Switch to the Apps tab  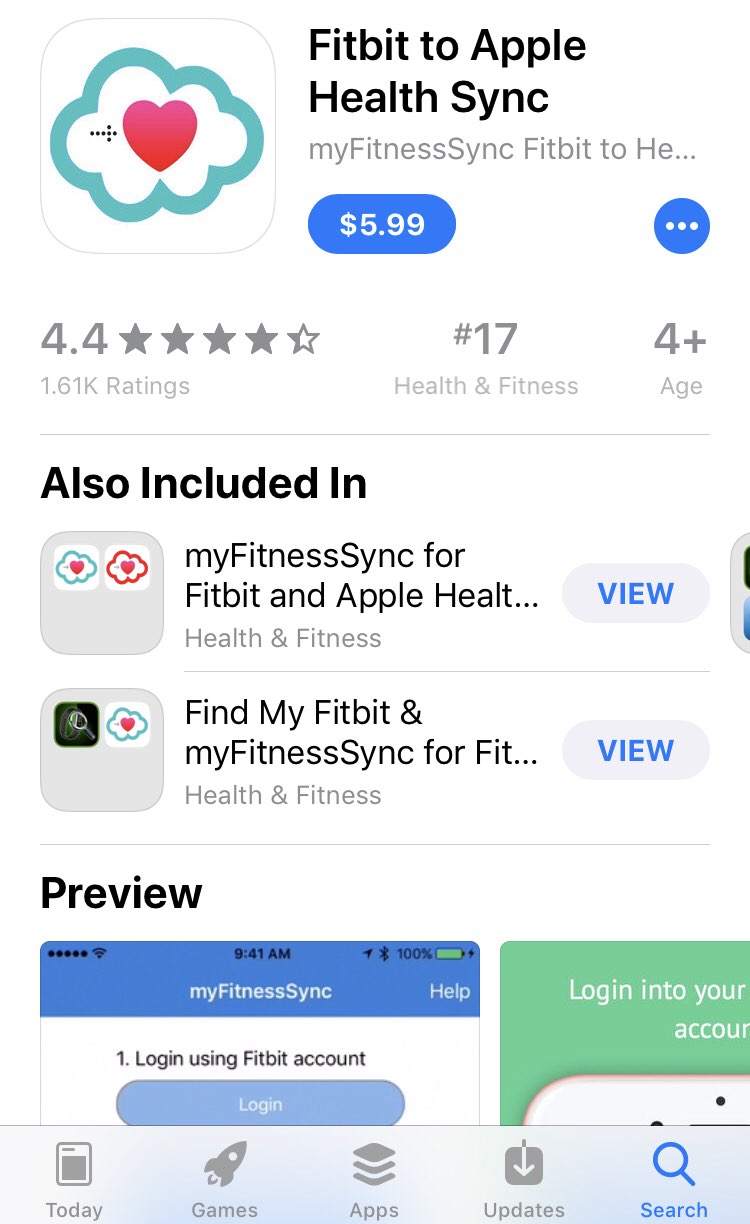(x=374, y=1180)
